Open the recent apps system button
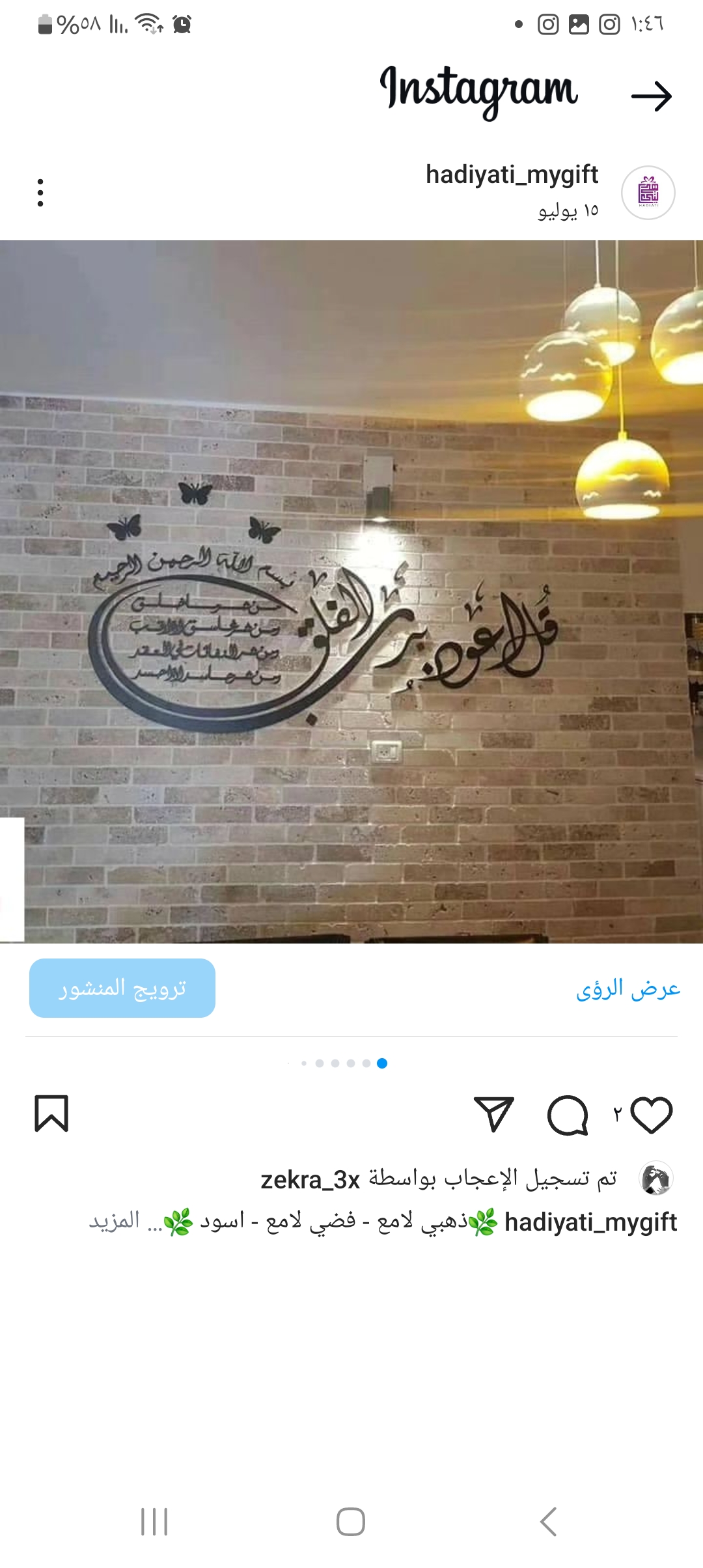Image resolution: width=703 pixels, height=1568 pixels. pos(154,1522)
